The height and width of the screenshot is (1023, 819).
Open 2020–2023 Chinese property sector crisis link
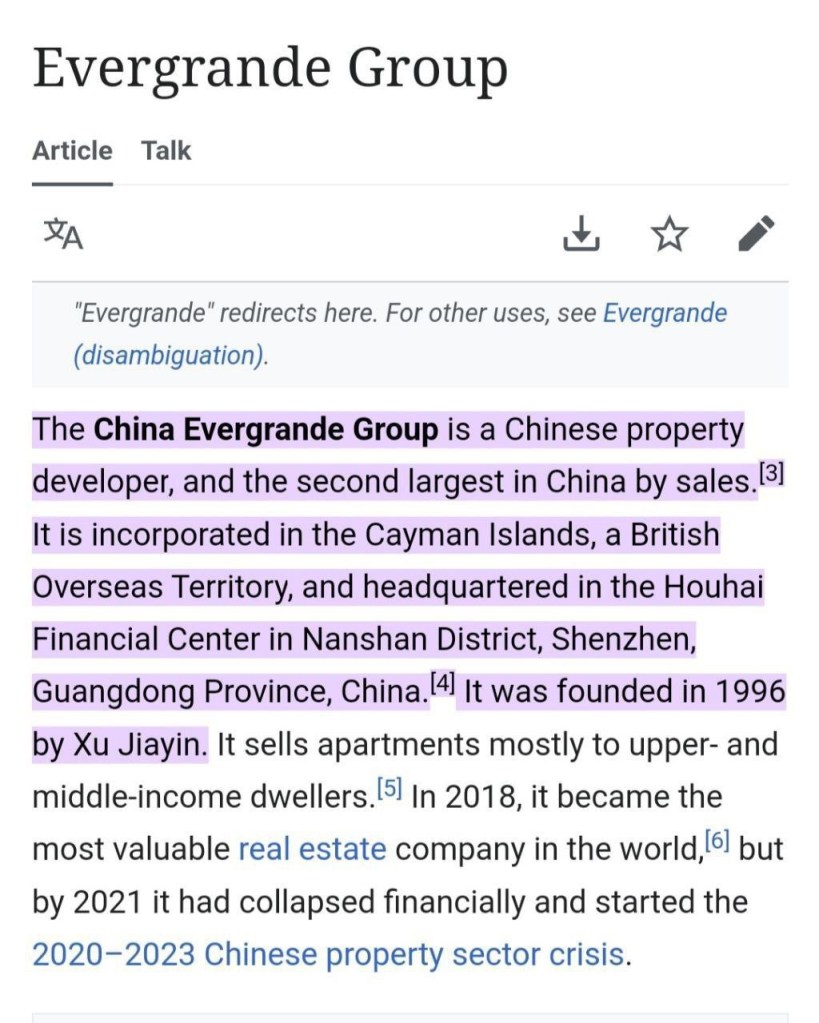pyautogui.click(x=330, y=954)
